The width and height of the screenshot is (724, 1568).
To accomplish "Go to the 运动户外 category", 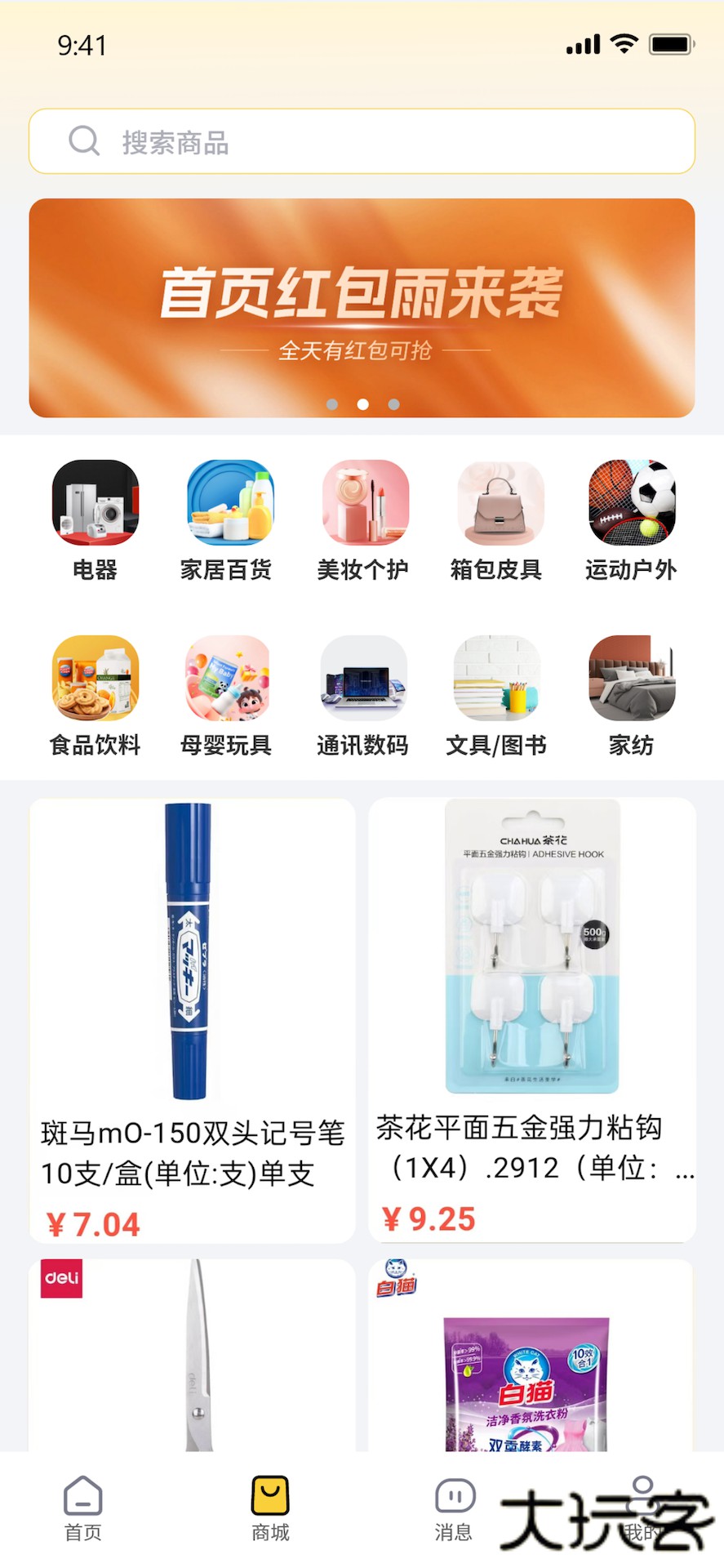I will click(x=631, y=520).
